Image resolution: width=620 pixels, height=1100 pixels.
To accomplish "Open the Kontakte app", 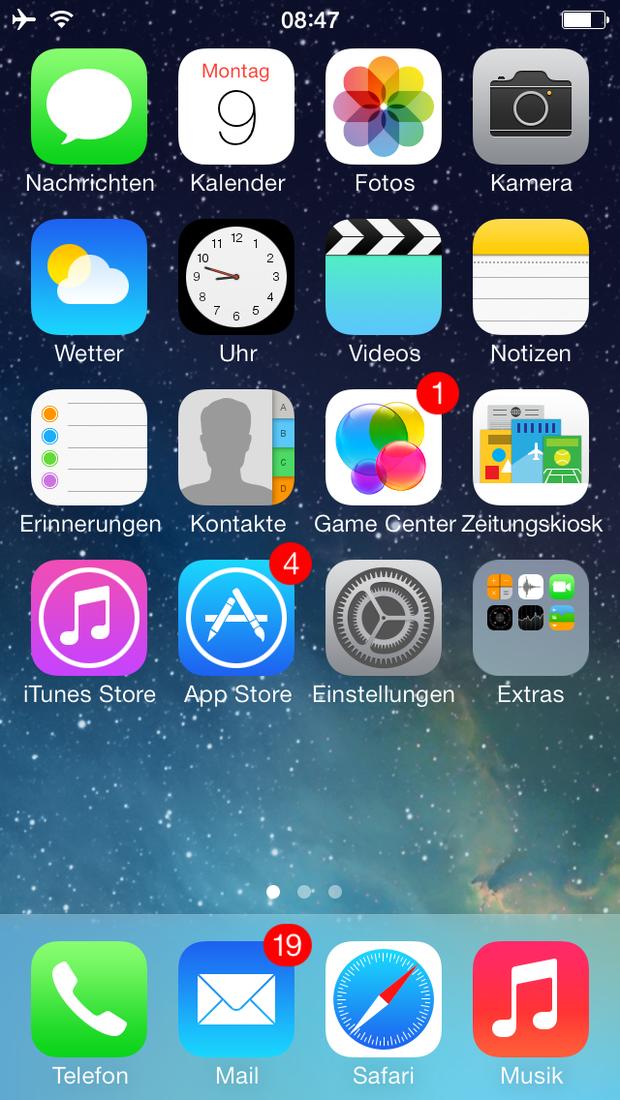I will pyautogui.click(x=236, y=448).
